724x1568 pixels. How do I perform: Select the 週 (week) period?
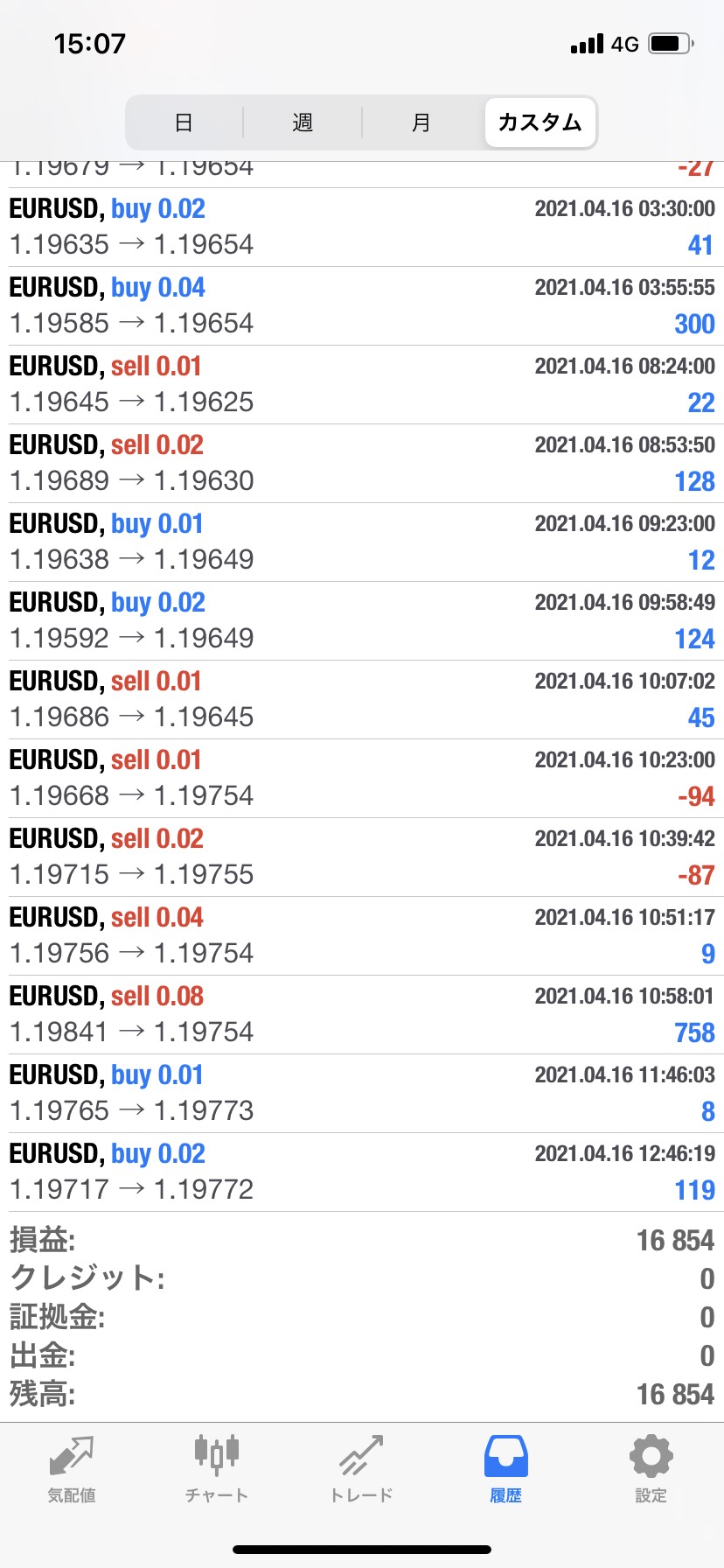tap(303, 122)
